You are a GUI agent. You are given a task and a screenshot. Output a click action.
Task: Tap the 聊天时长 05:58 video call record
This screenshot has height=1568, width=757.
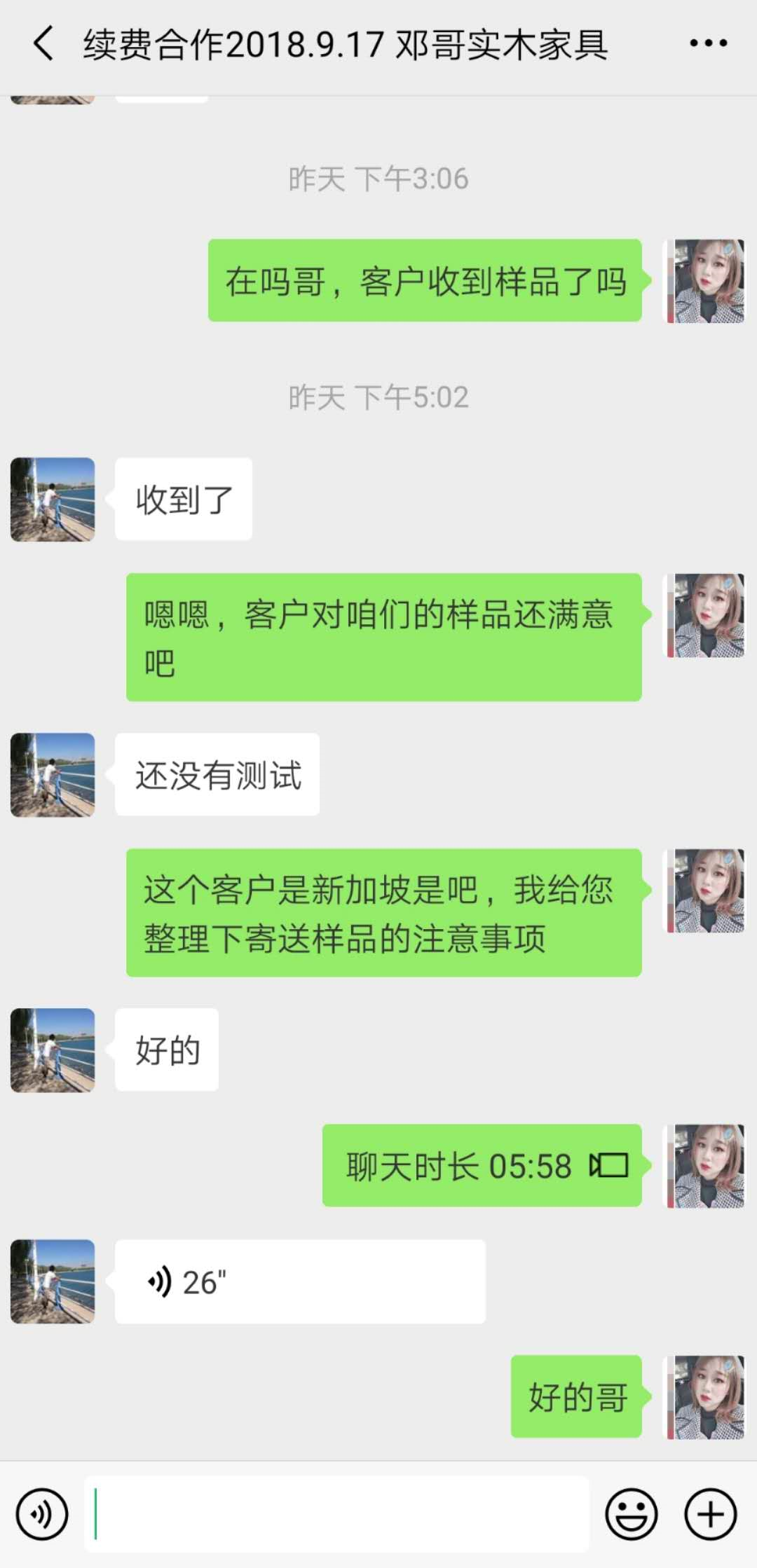click(x=482, y=1166)
